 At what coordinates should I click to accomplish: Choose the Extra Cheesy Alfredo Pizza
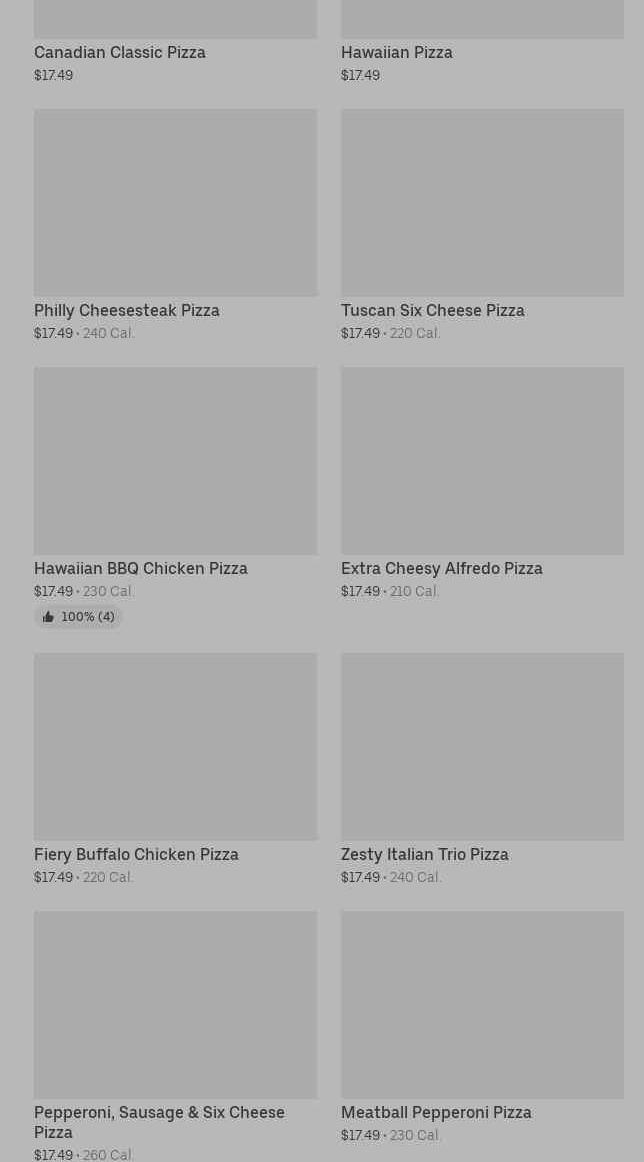click(482, 461)
